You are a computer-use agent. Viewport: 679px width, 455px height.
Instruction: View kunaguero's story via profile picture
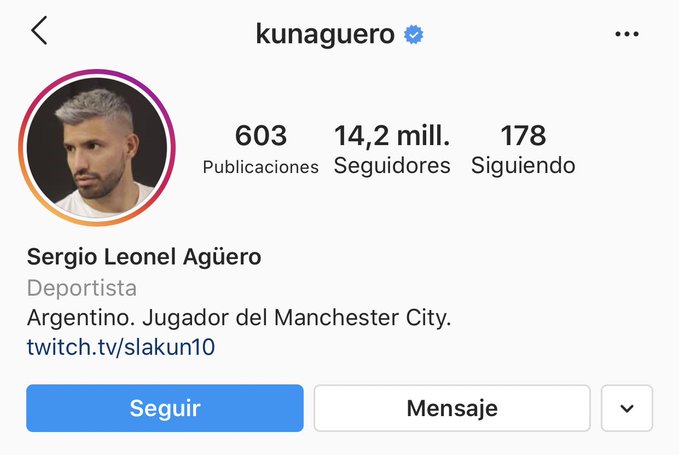point(97,150)
